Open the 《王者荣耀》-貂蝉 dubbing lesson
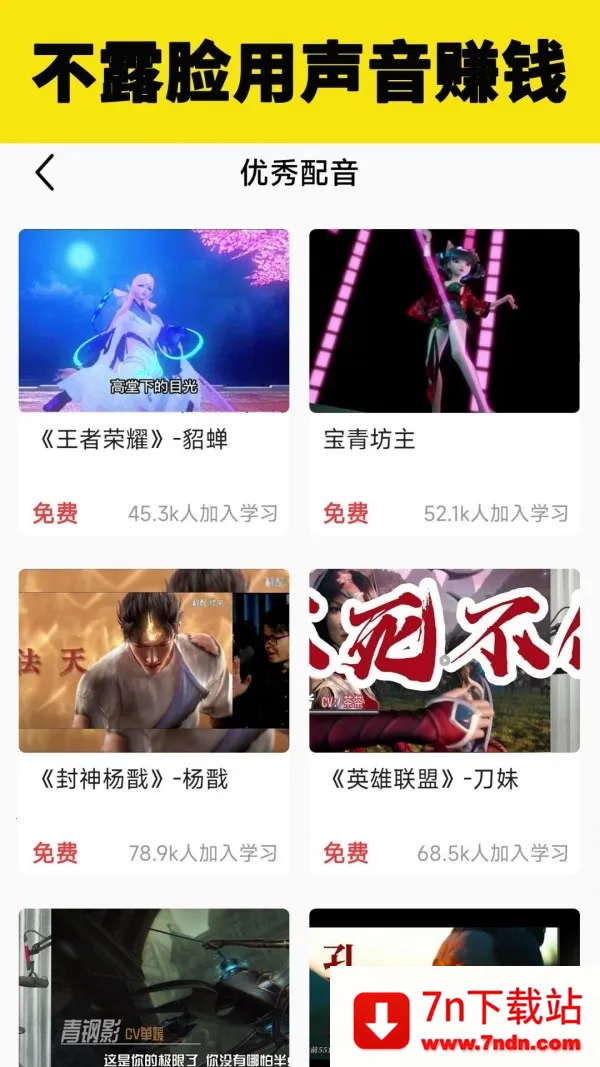This screenshot has height=1067, width=600. click(x=154, y=321)
